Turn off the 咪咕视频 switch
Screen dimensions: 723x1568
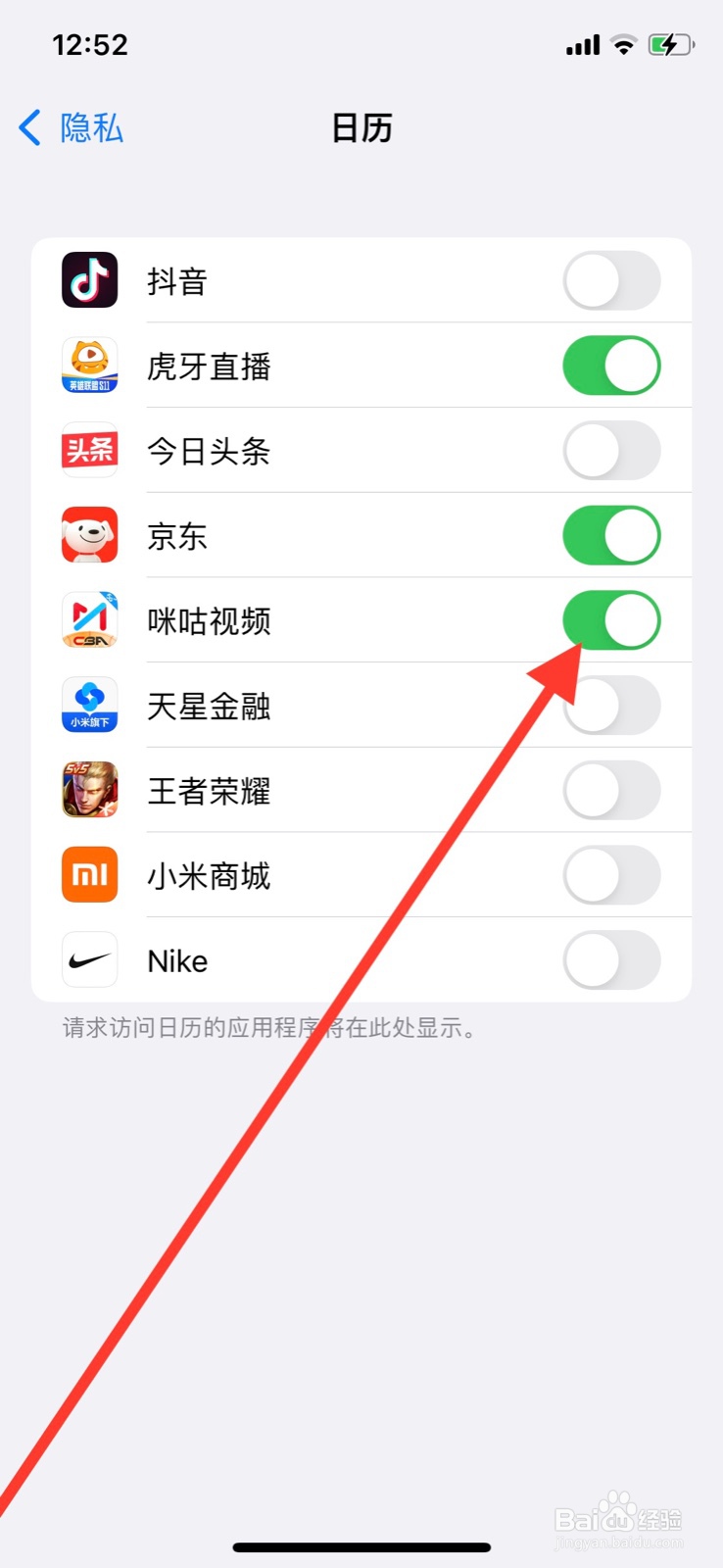(x=611, y=620)
